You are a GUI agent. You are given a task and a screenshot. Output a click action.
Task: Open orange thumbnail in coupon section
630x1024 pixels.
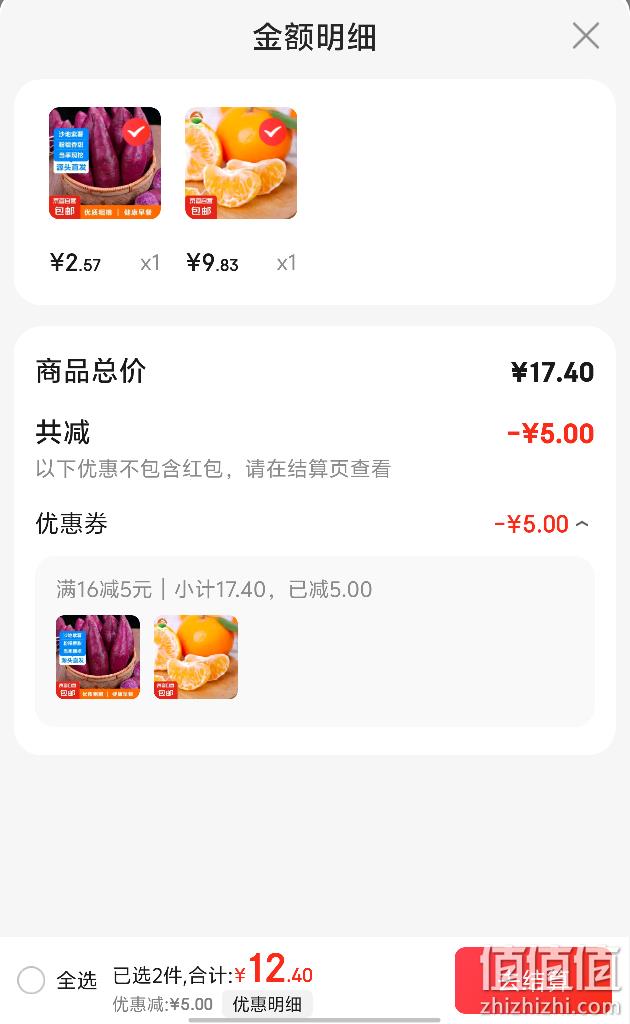click(196, 656)
